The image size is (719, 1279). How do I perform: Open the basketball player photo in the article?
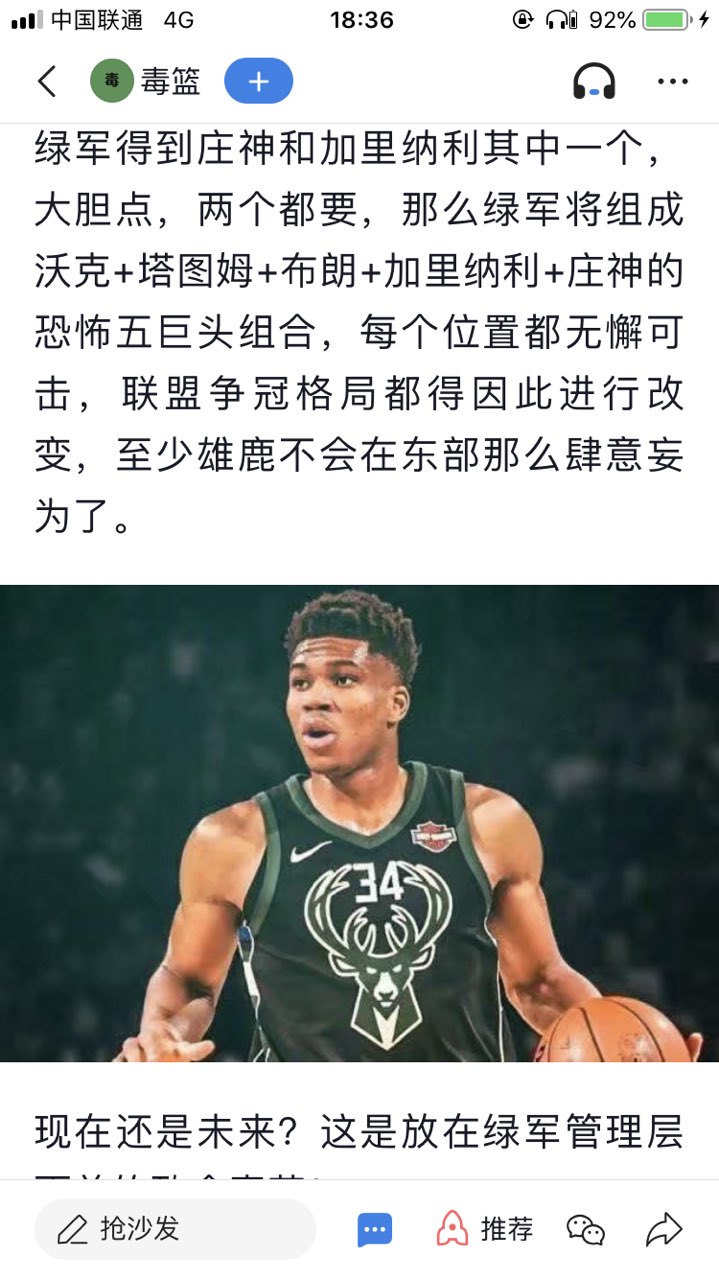click(359, 823)
